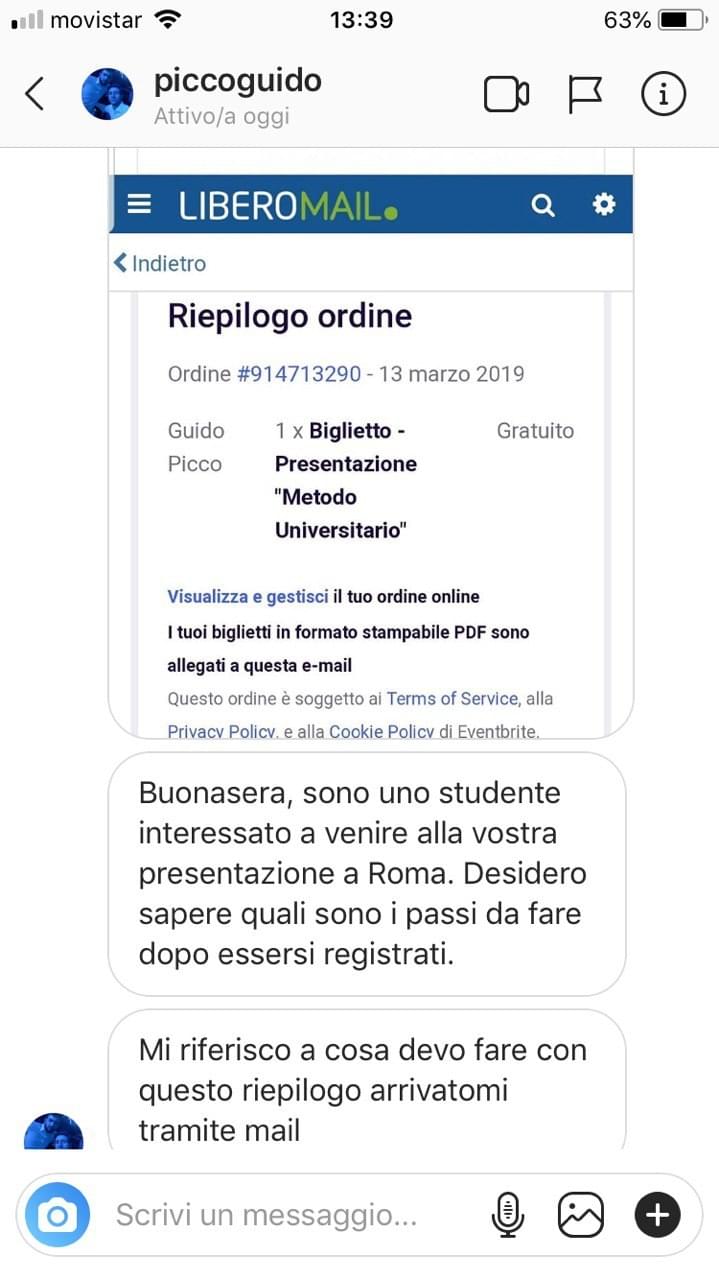Screen dimensions: 719x1280
Task: Flag this conversation
Action: tap(585, 95)
